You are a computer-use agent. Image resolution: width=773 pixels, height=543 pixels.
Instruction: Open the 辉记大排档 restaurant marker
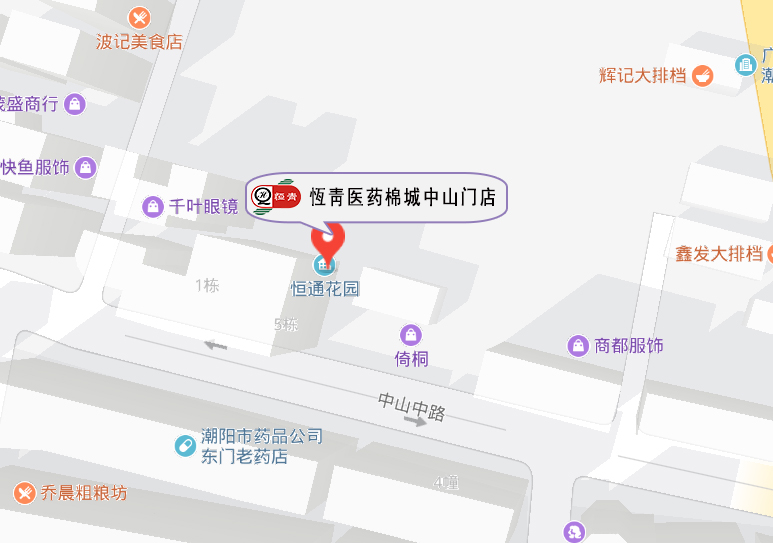pyautogui.click(x=702, y=75)
